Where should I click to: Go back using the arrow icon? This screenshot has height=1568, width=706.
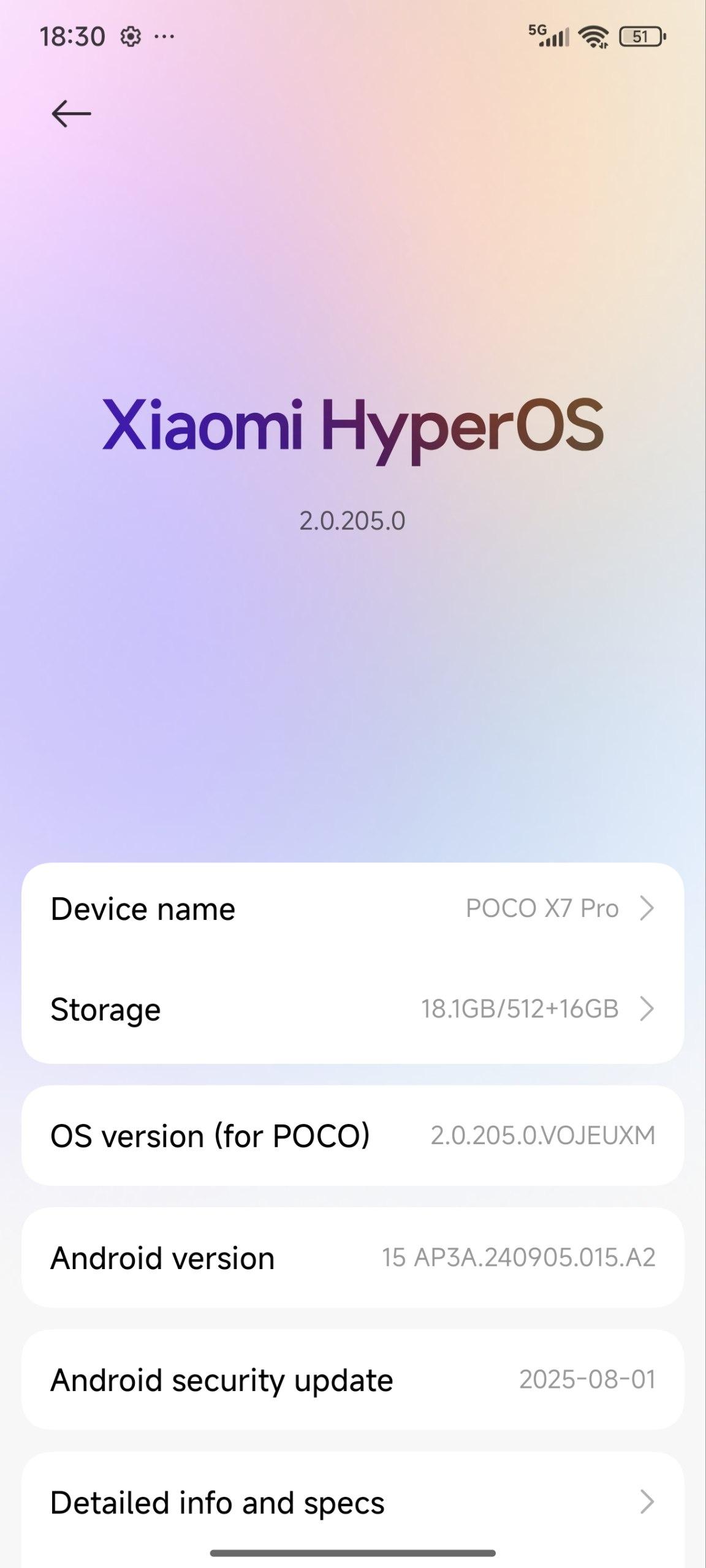pyautogui.click(x=71, y=114)
